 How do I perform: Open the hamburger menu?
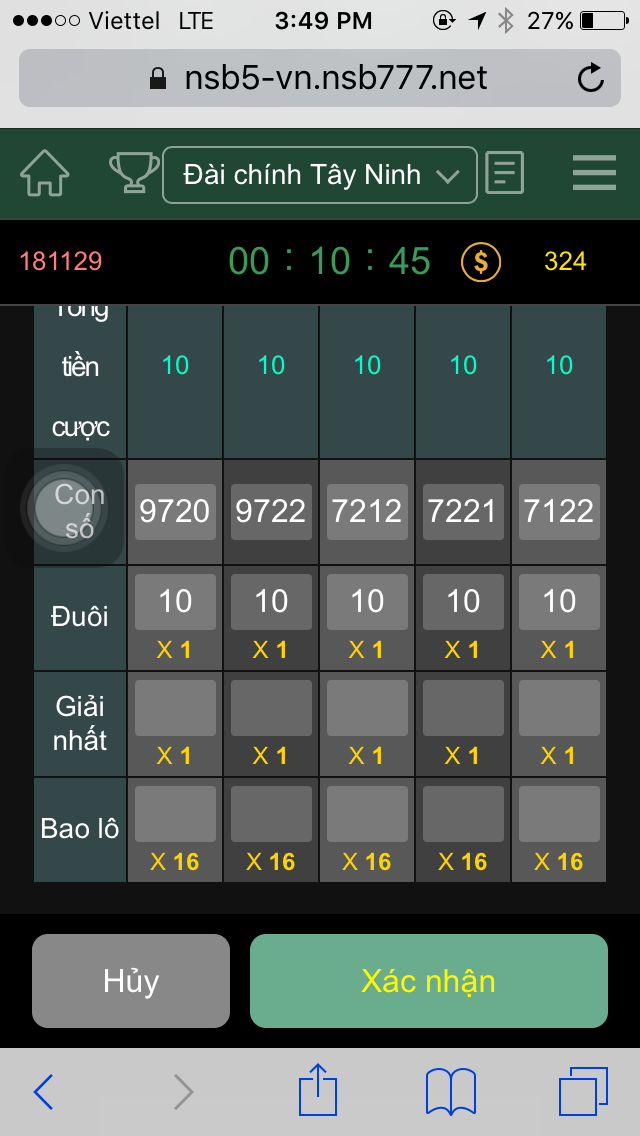pos(594,174)
